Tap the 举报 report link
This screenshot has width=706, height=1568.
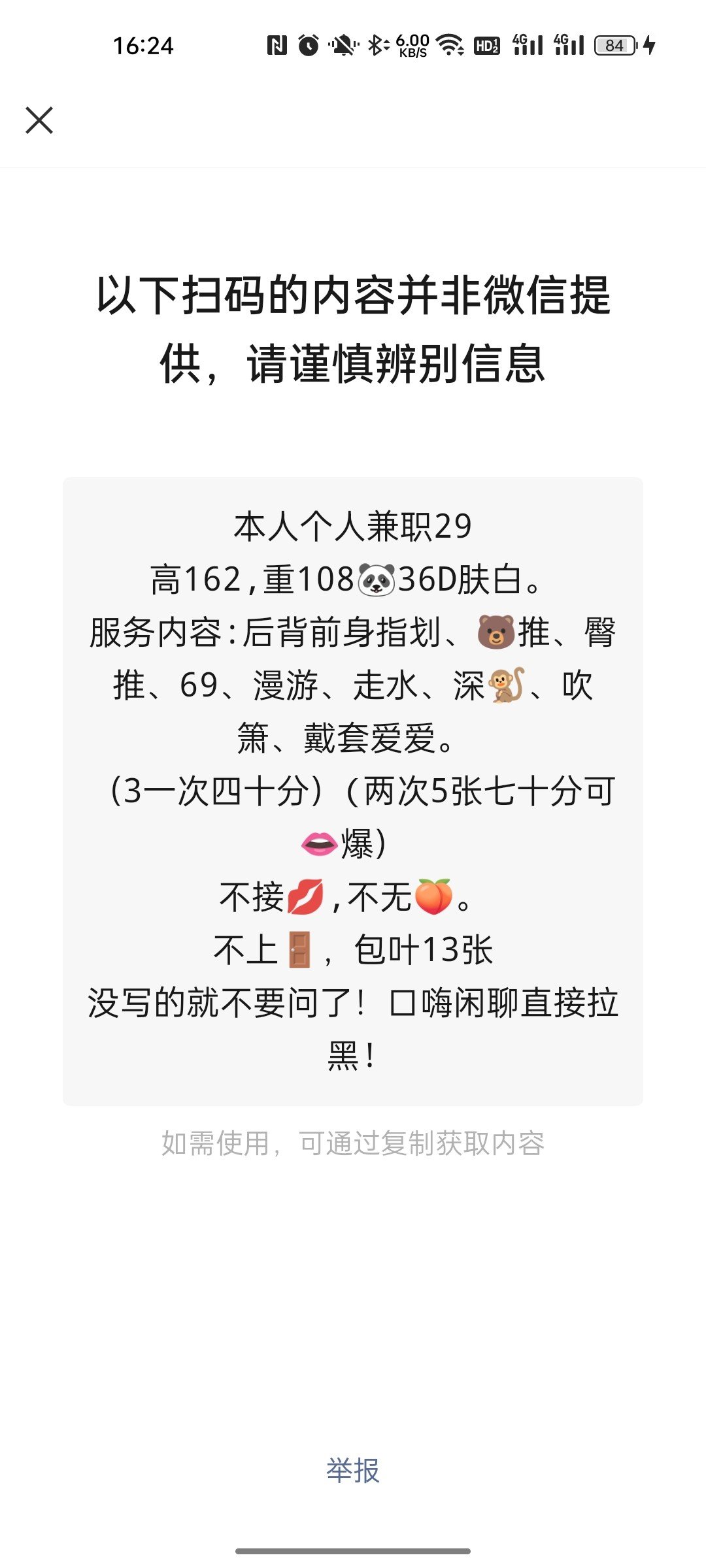coord(353,1470)
